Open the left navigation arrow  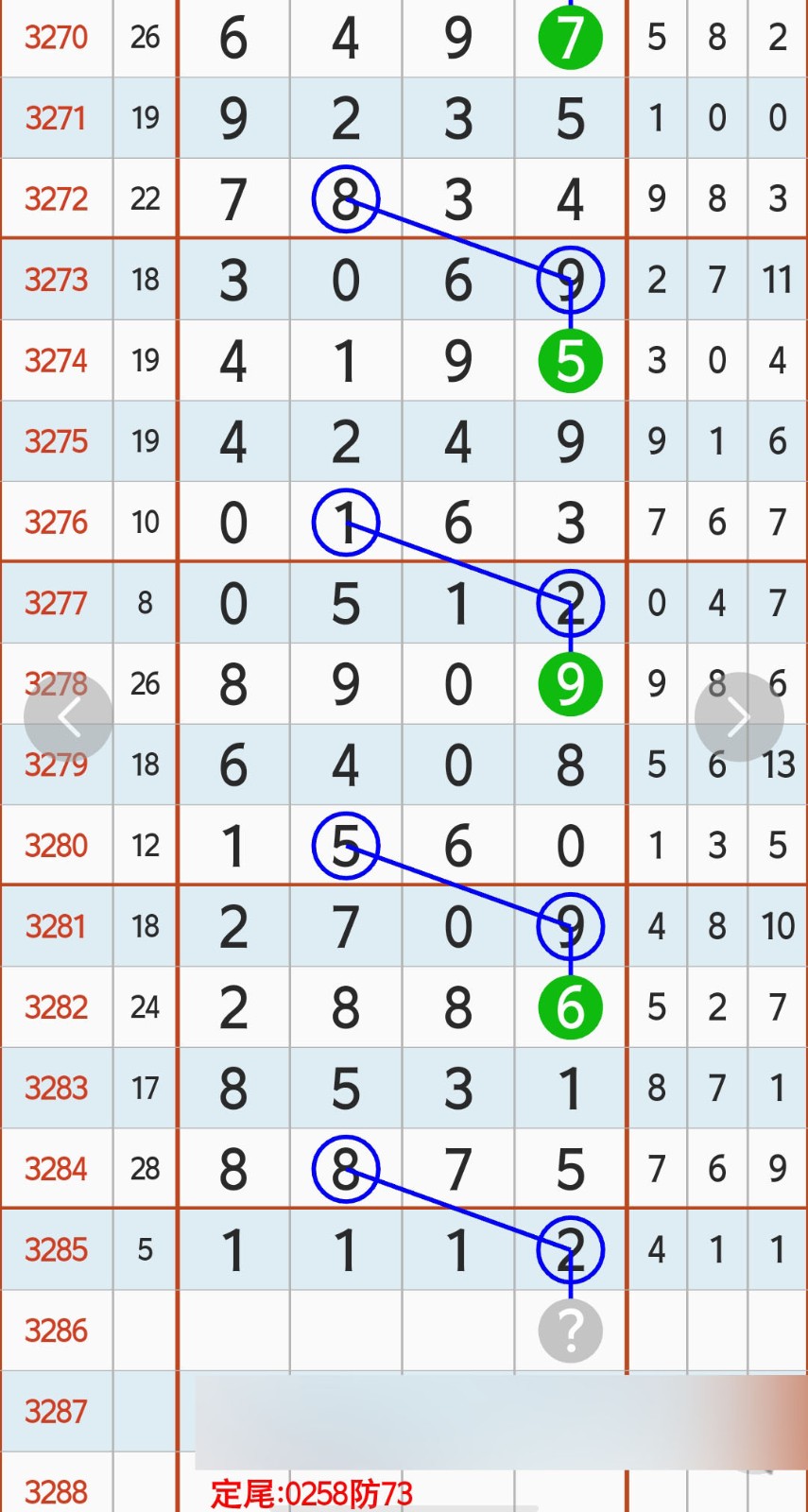point(69,716)
